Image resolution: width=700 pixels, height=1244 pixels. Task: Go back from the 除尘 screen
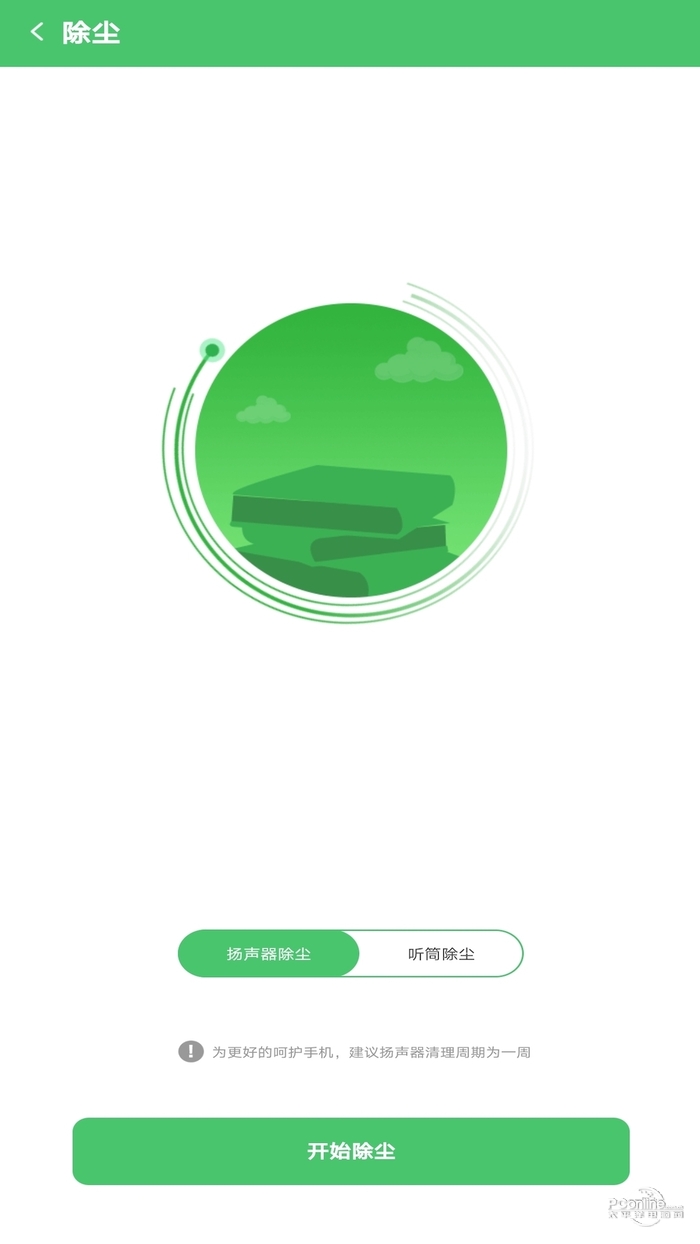[x=37, y=32]
